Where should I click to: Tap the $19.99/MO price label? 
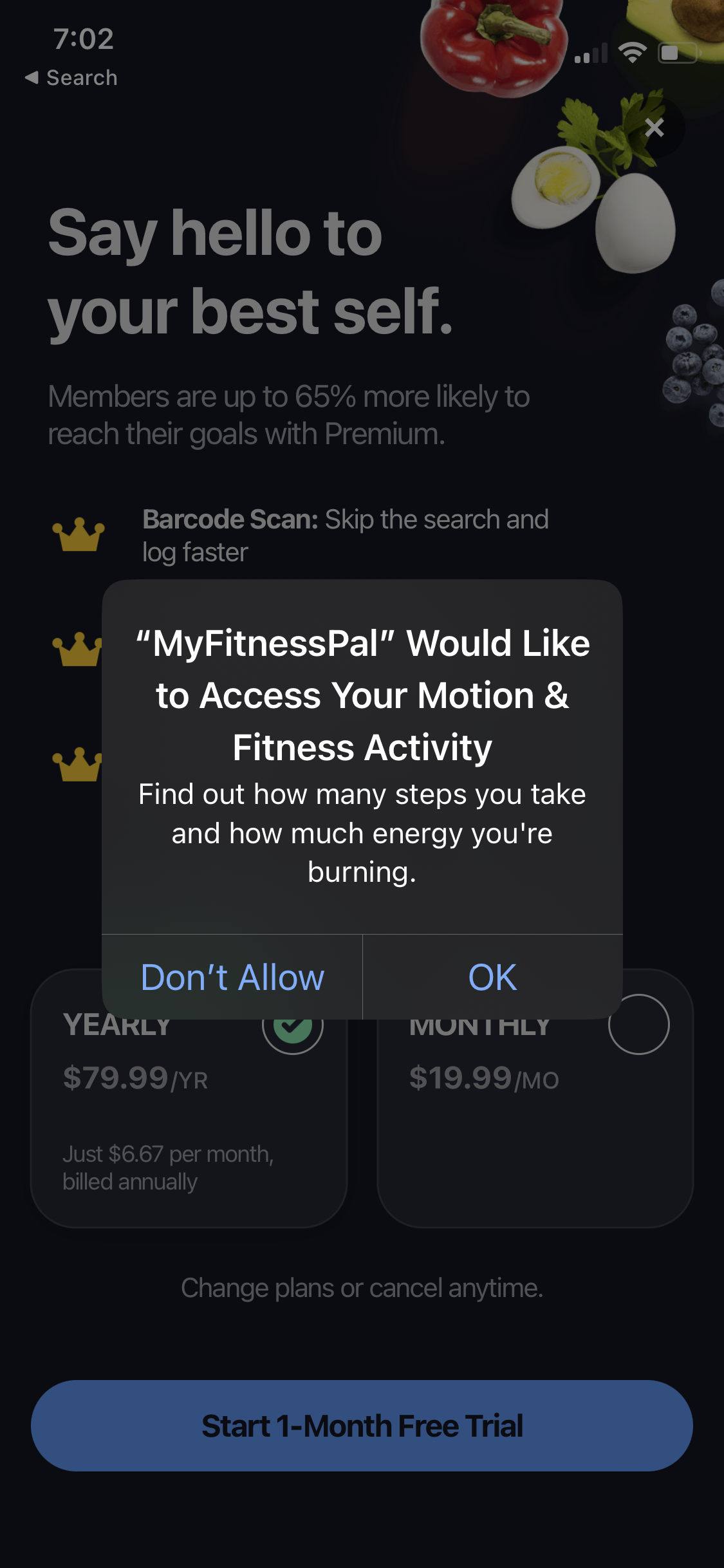(483, 1076)
